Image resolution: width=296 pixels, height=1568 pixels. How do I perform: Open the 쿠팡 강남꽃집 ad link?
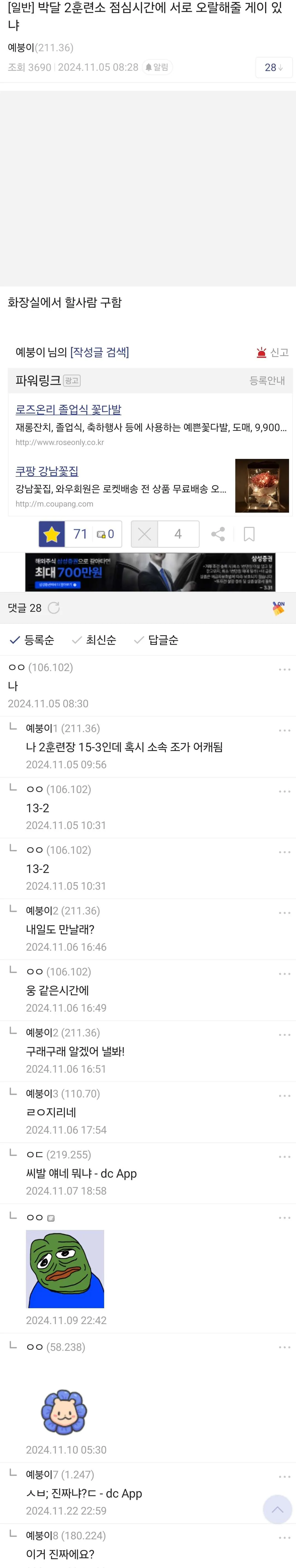click(47, 471)
